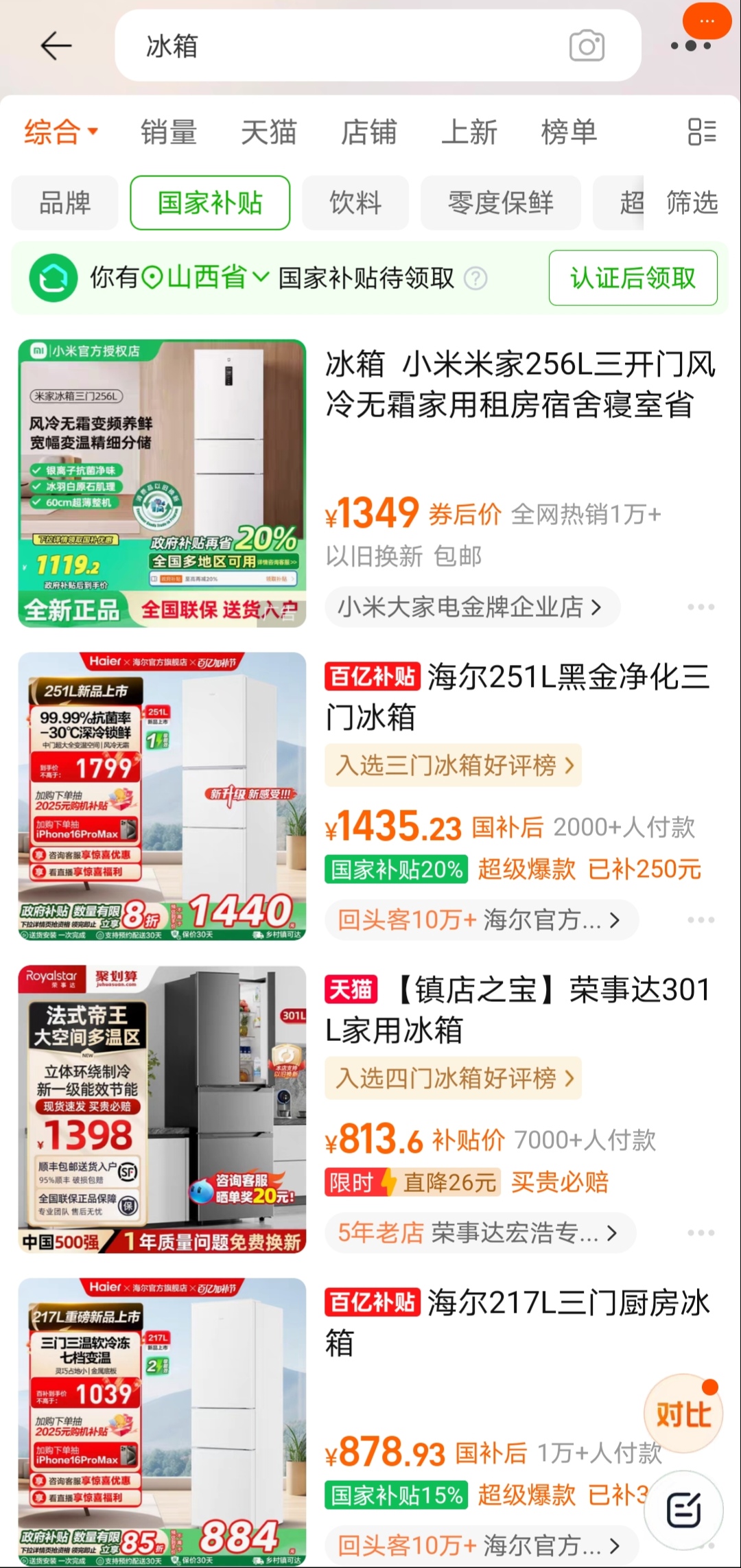Switch to the 店铺 tab

click(x=368, y=132)
